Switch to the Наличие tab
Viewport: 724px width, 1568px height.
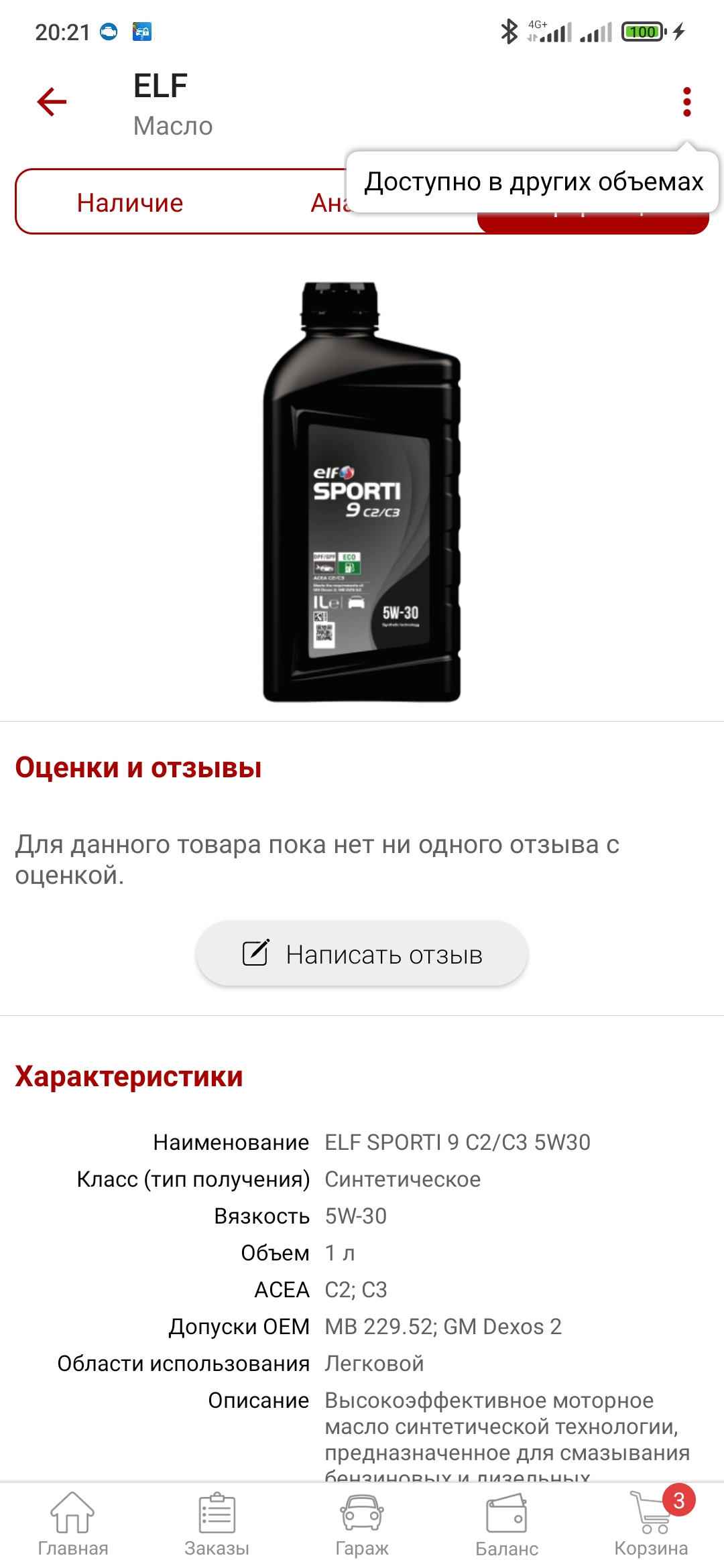click(x=130, y=202)
